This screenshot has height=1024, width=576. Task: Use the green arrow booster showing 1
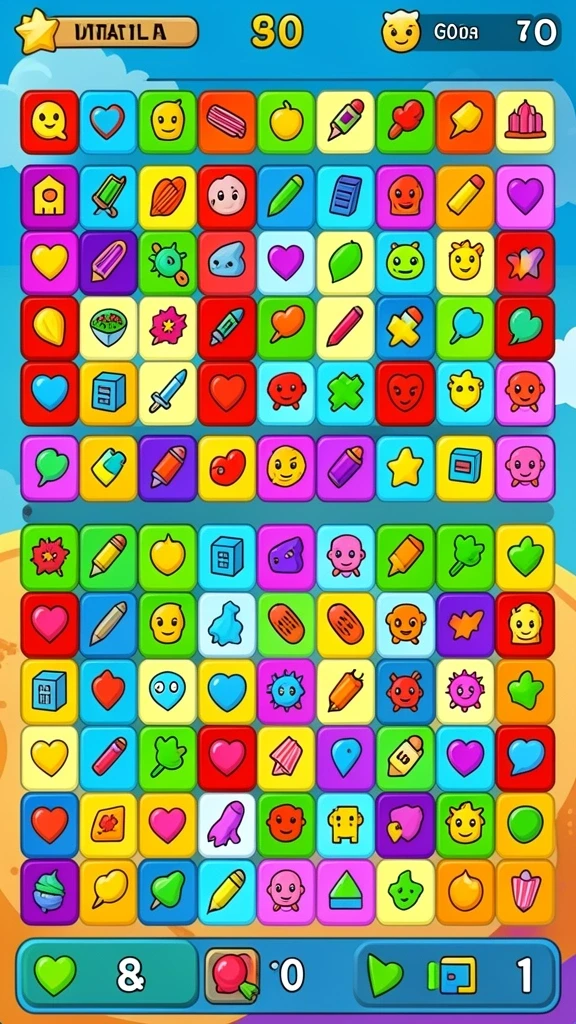pyautogui.click(x=455, y=976)
